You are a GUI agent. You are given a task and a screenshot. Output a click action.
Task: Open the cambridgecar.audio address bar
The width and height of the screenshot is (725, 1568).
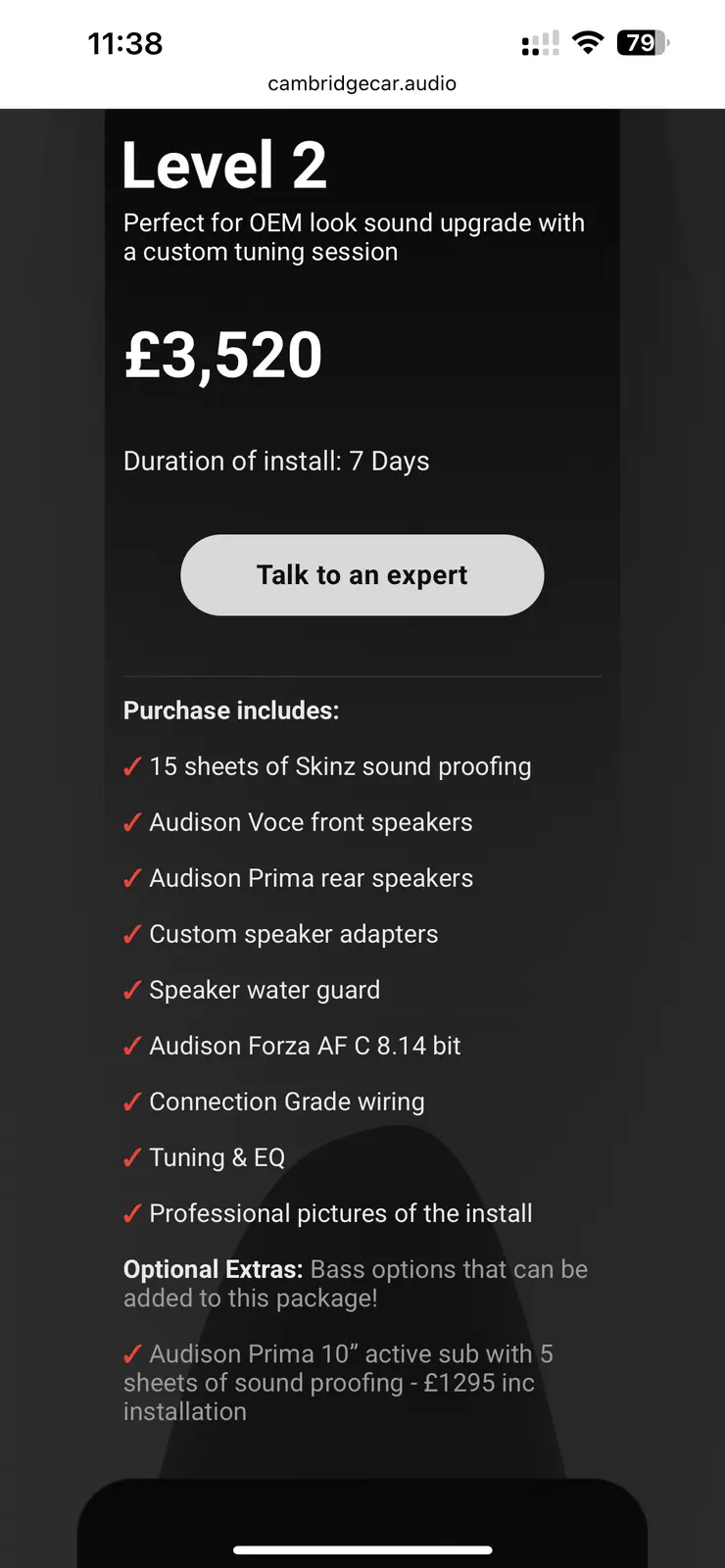click(362, 84)
